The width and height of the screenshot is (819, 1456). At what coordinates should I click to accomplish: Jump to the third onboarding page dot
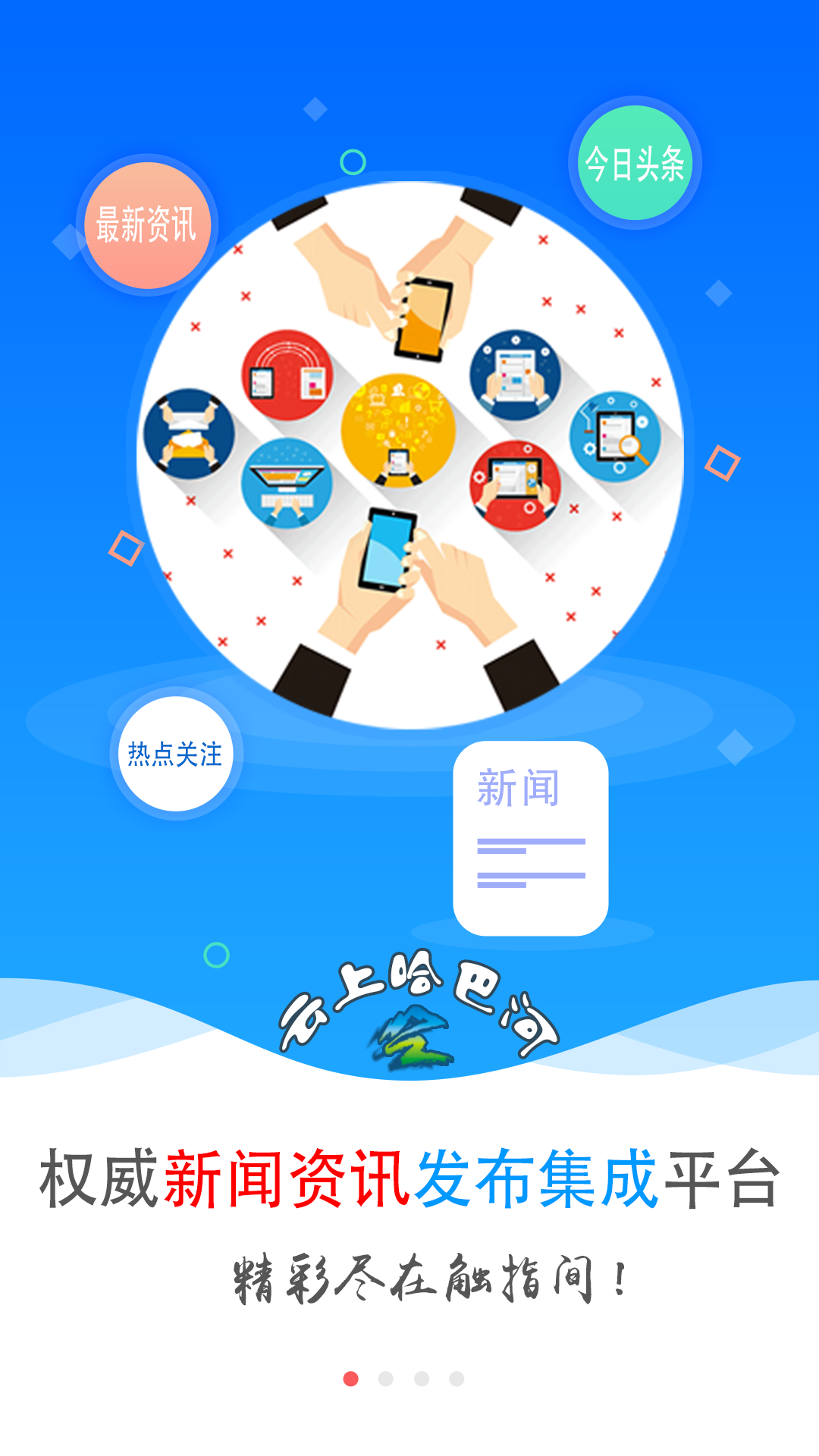[x=422, y=1379]
